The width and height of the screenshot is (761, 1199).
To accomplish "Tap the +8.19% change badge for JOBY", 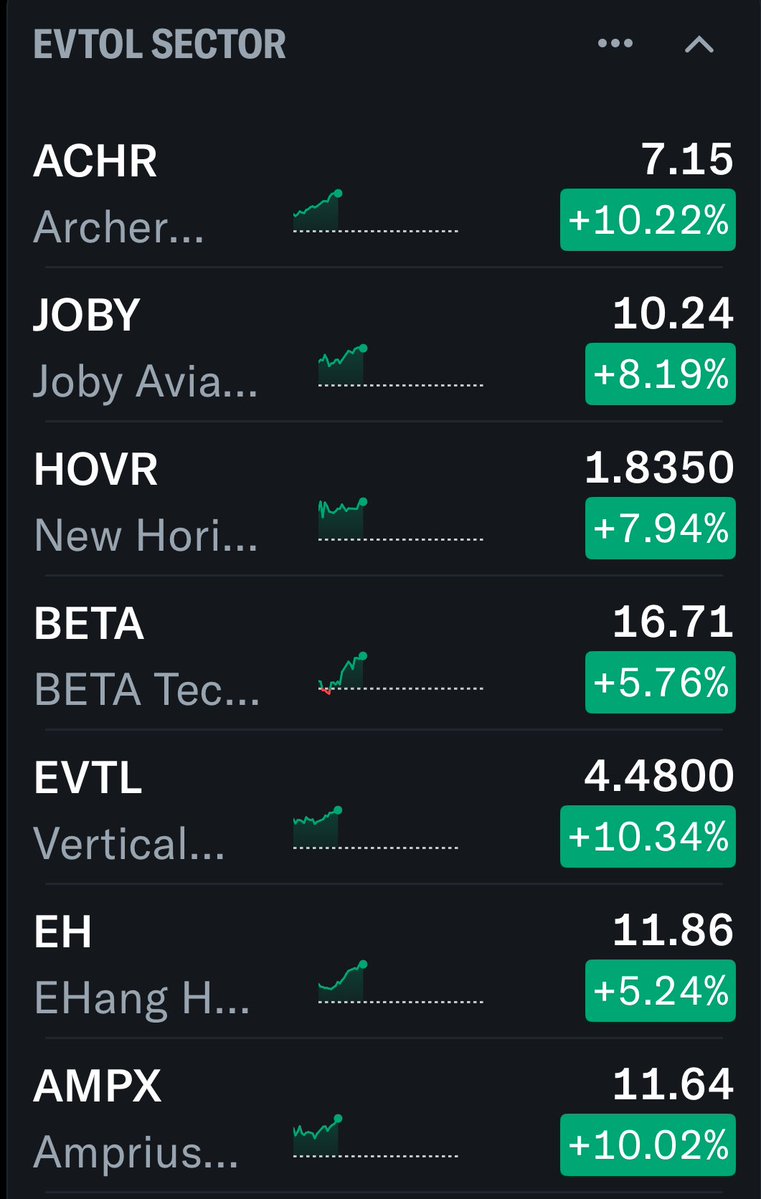I will 660,375.
